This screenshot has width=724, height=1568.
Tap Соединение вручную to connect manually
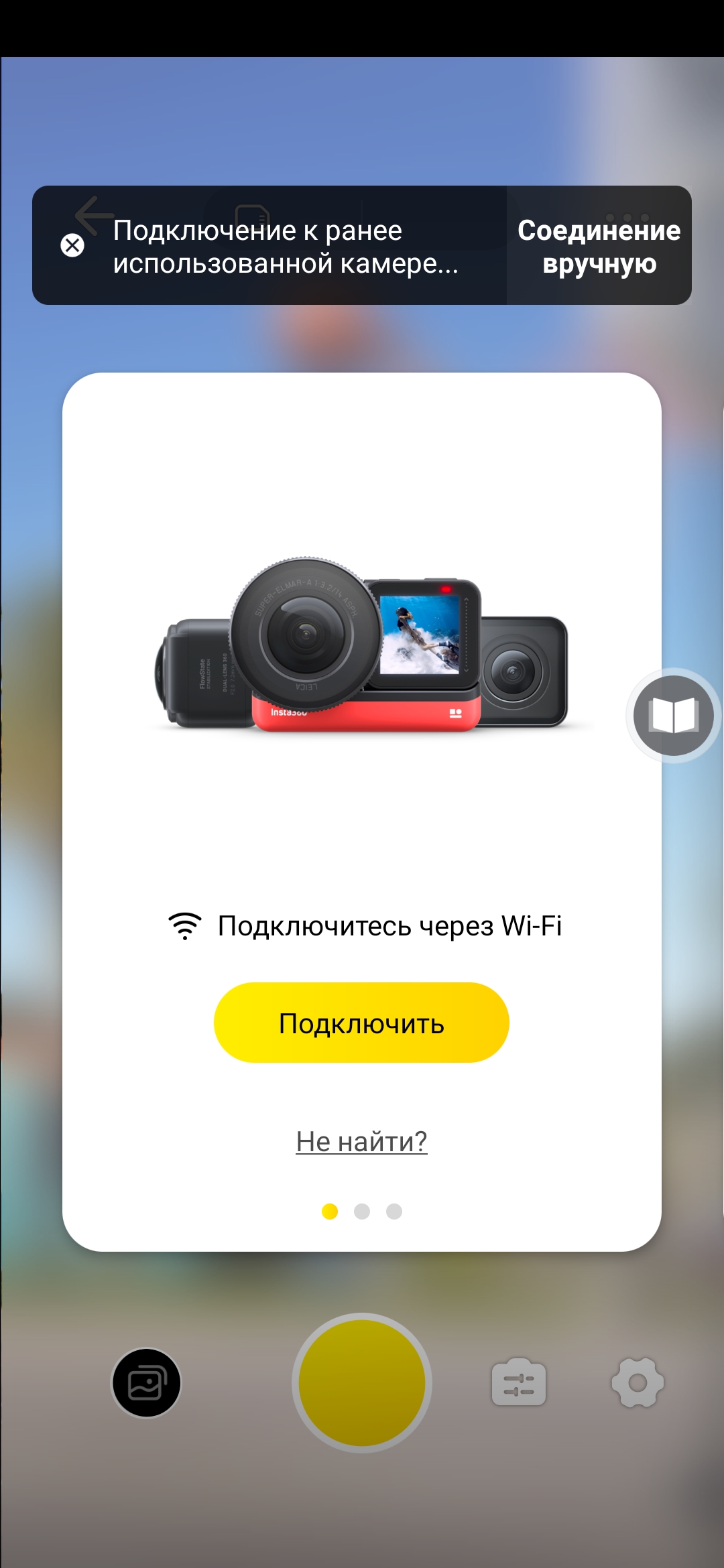pos(599,246)
